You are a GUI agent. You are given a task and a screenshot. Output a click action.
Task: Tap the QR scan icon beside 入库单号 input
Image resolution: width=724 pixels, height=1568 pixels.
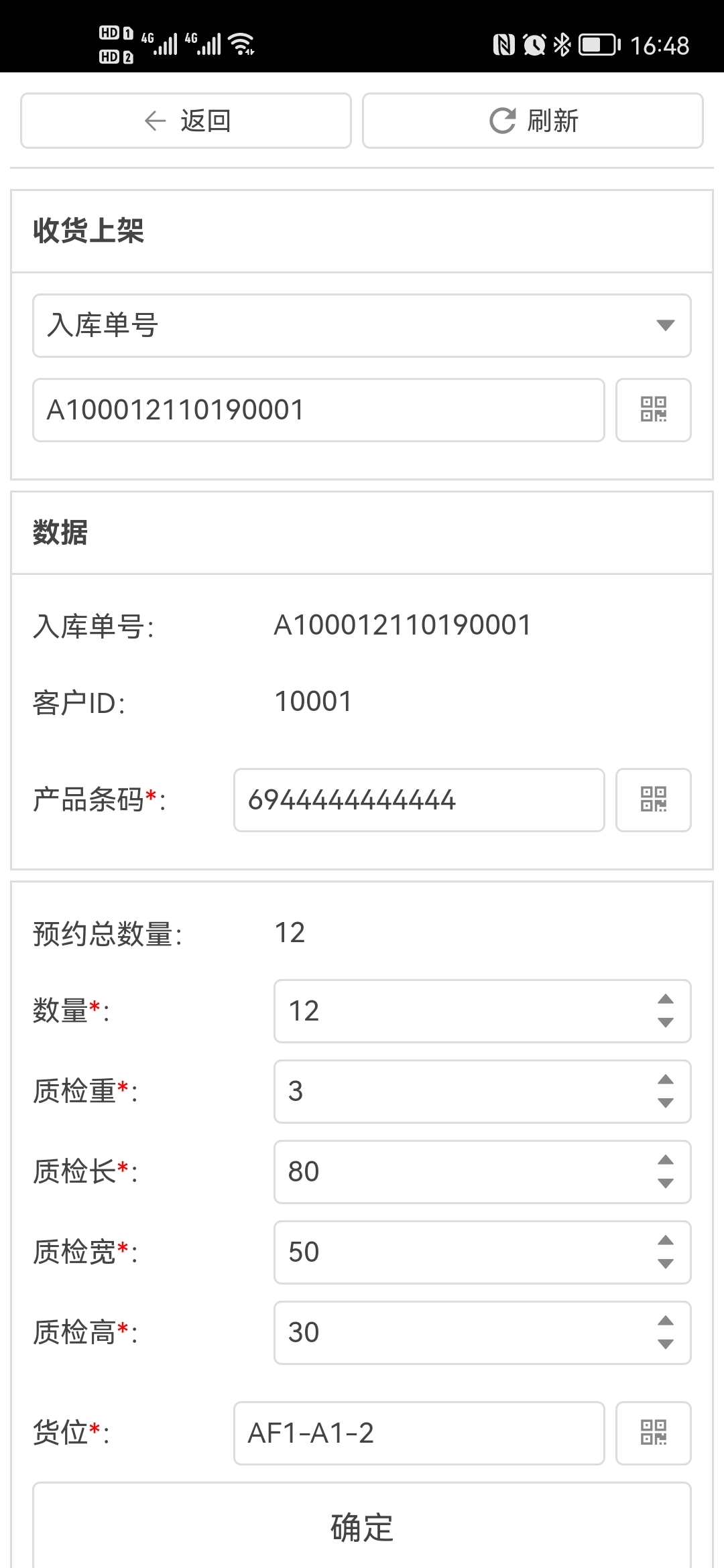pyautogui.click(x=654, y=410)
